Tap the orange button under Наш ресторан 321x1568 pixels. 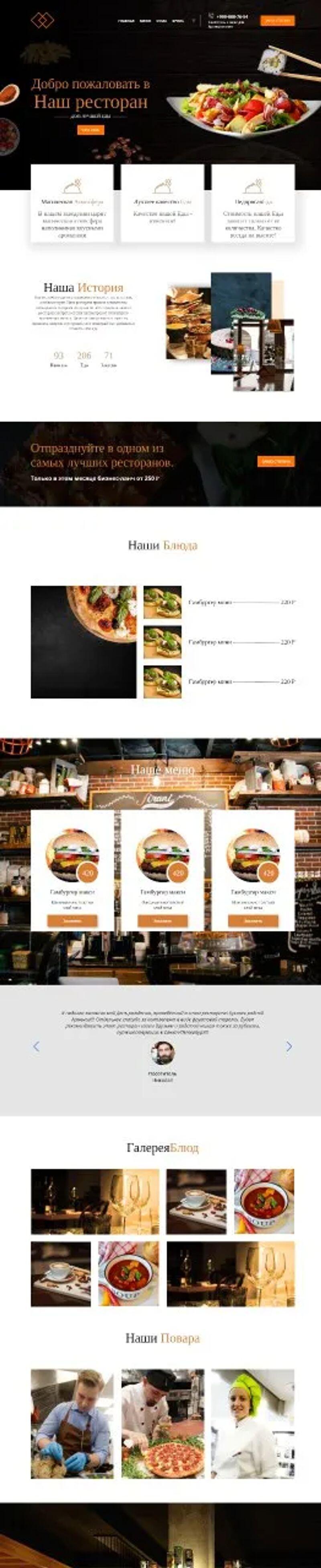pos(90,130)
